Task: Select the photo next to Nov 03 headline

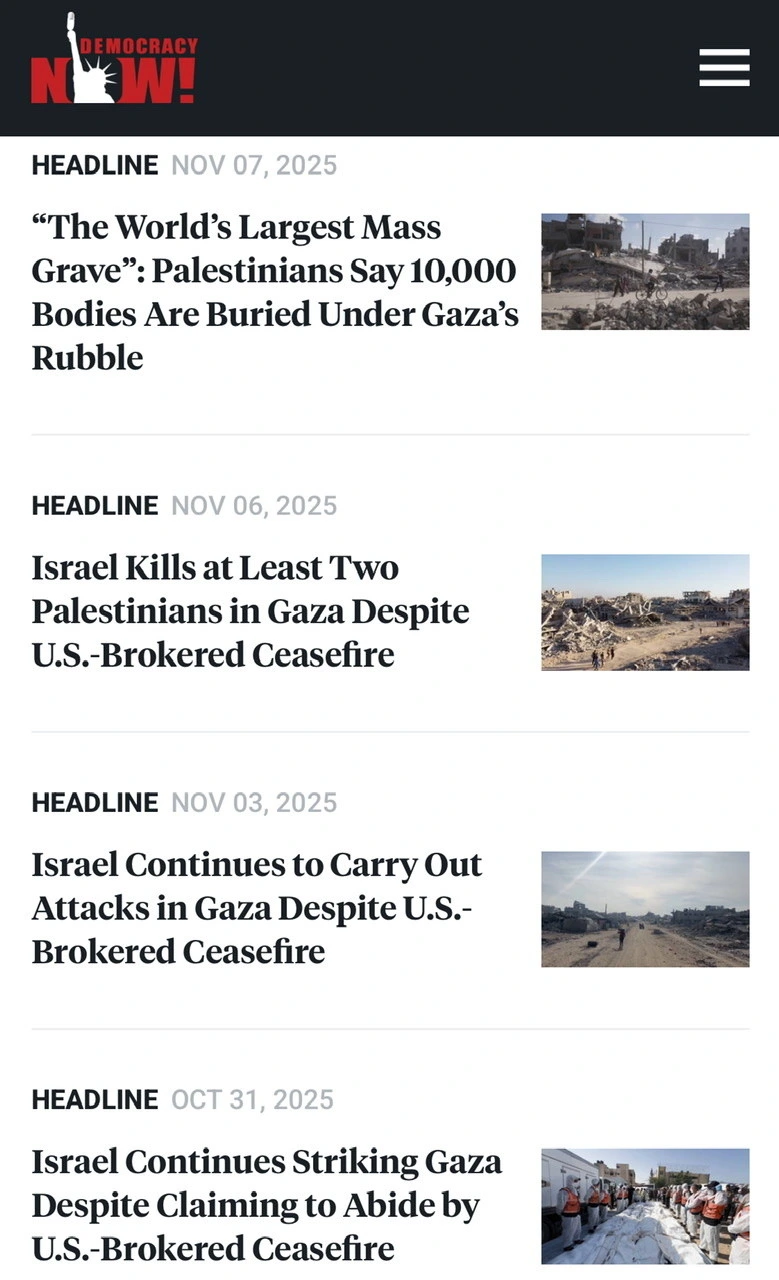Action: pos(645,909)
